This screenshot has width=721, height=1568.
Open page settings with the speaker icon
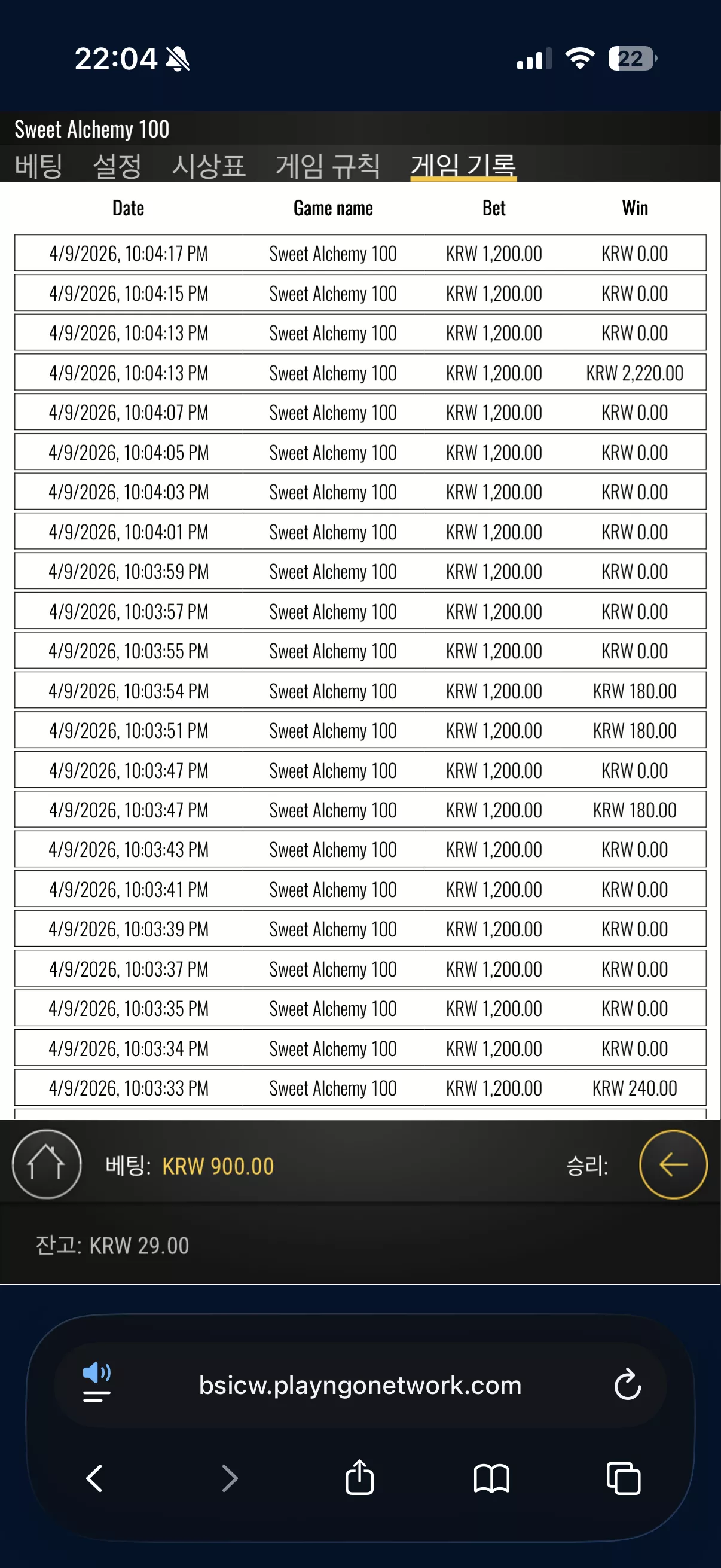click(x=96, y=1383)
